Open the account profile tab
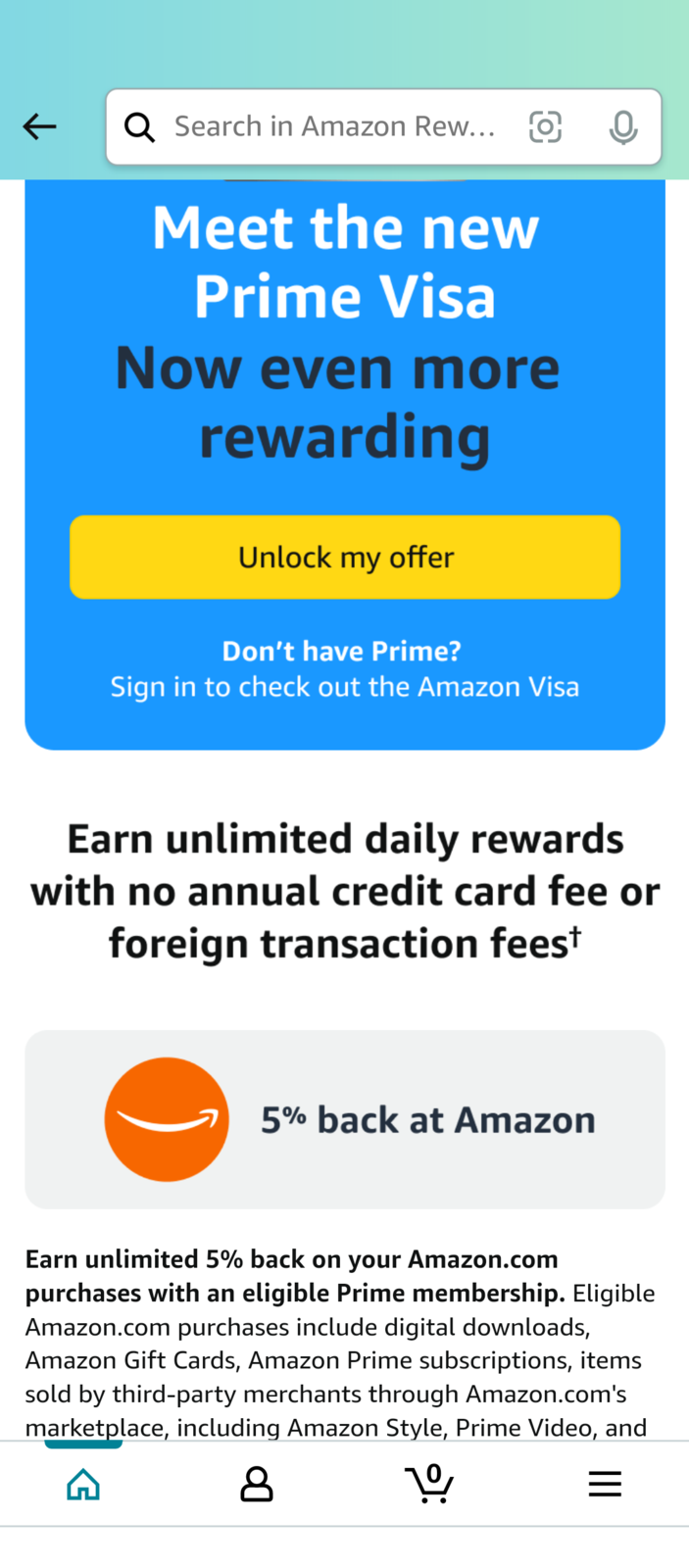This screenshot has width=689, height=1568. (257, 1484)
